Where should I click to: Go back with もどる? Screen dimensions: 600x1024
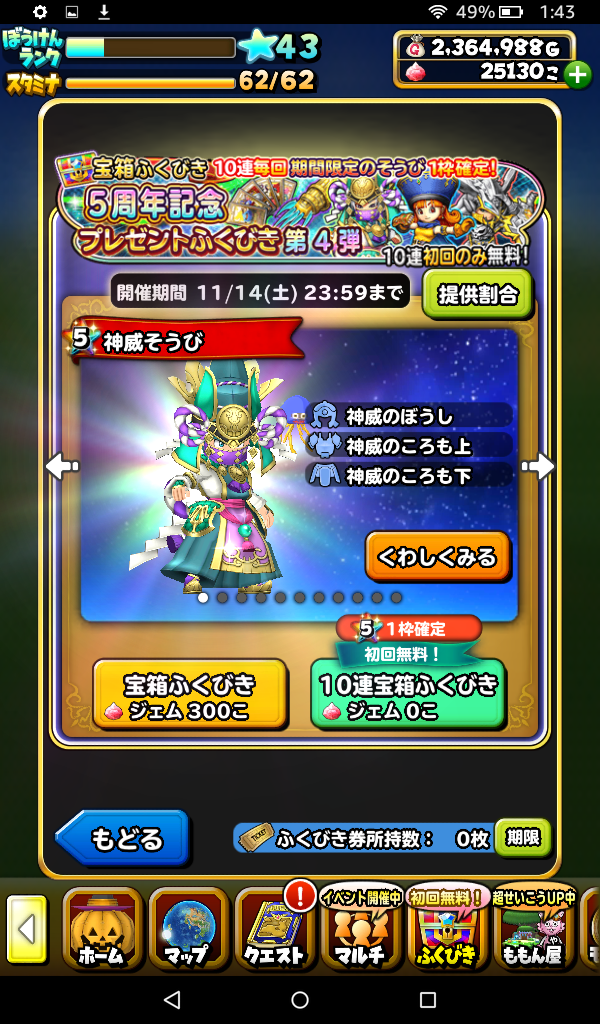(x=123, y=838)
